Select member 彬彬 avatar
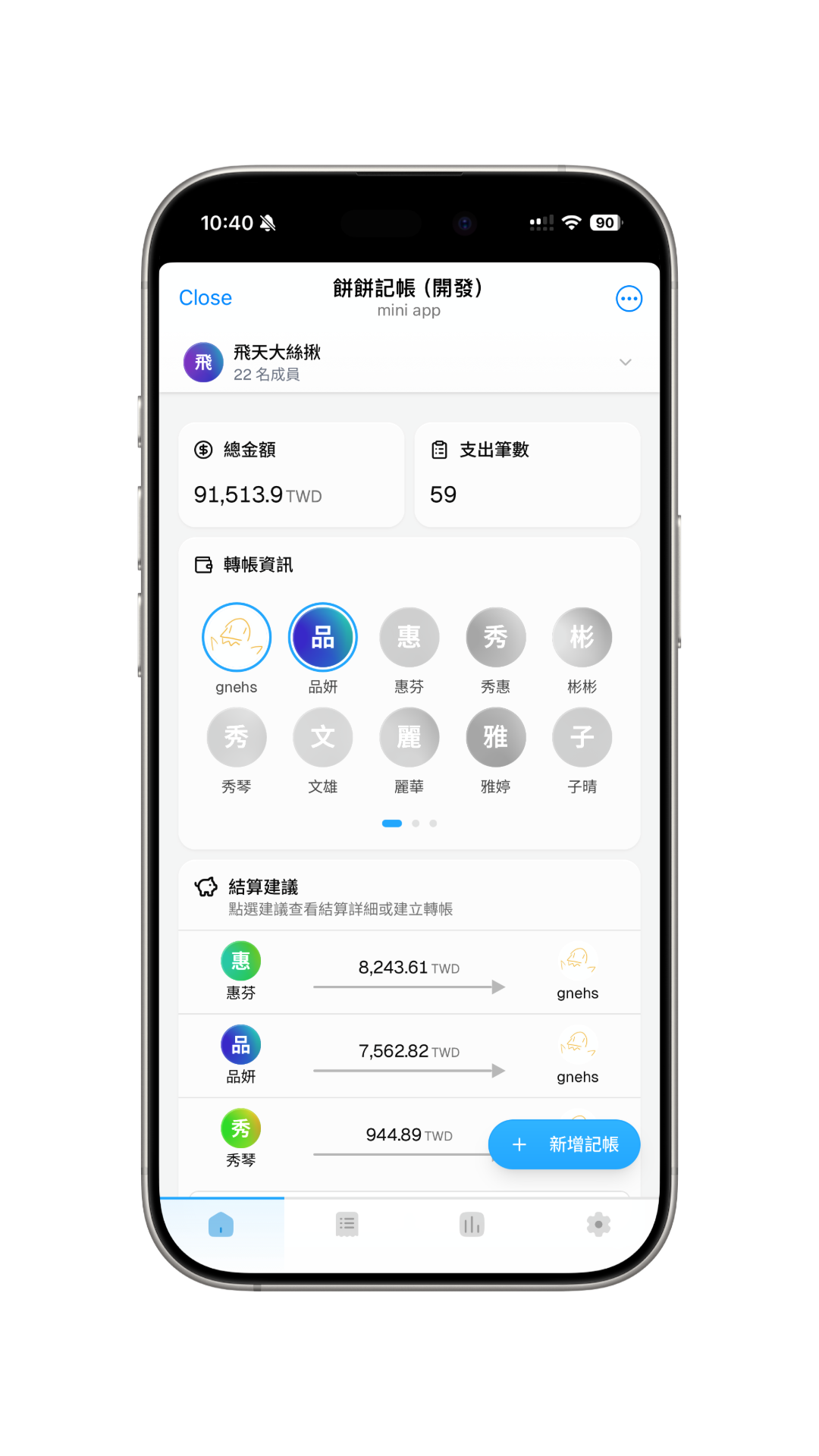This screenshot has height=1456, width=819. pyautogui.click(x=582, y=638)
